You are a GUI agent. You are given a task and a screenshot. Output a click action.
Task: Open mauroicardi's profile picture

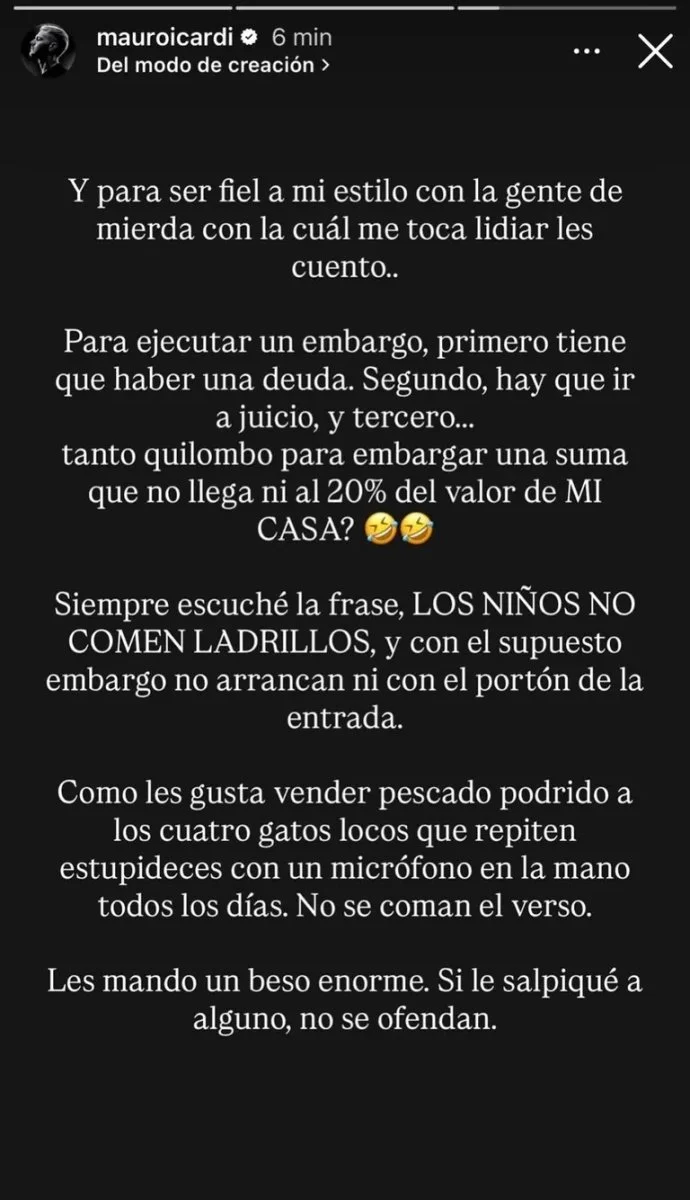coord(47,51)
